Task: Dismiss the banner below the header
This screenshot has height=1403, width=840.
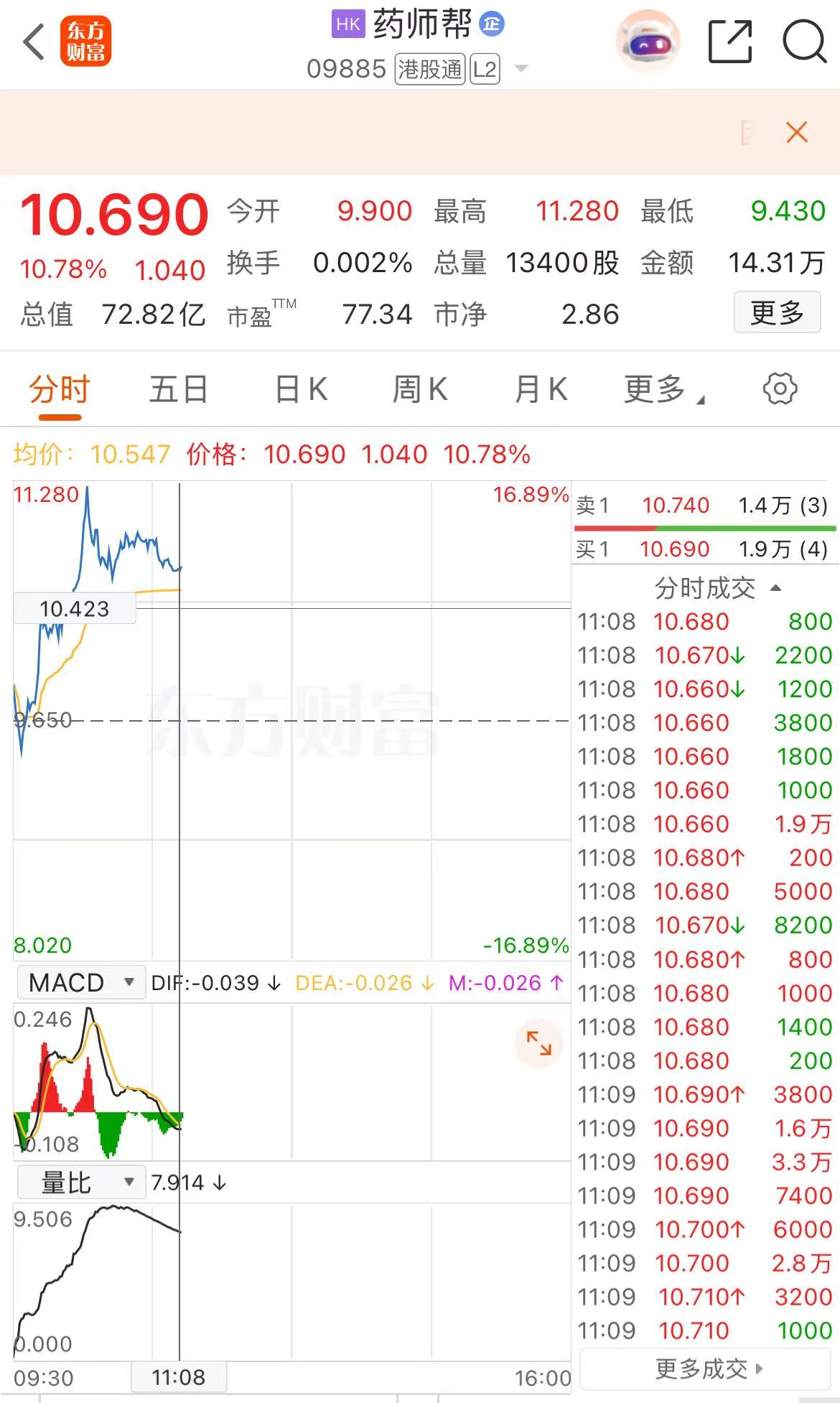Action: coord(797,132)
